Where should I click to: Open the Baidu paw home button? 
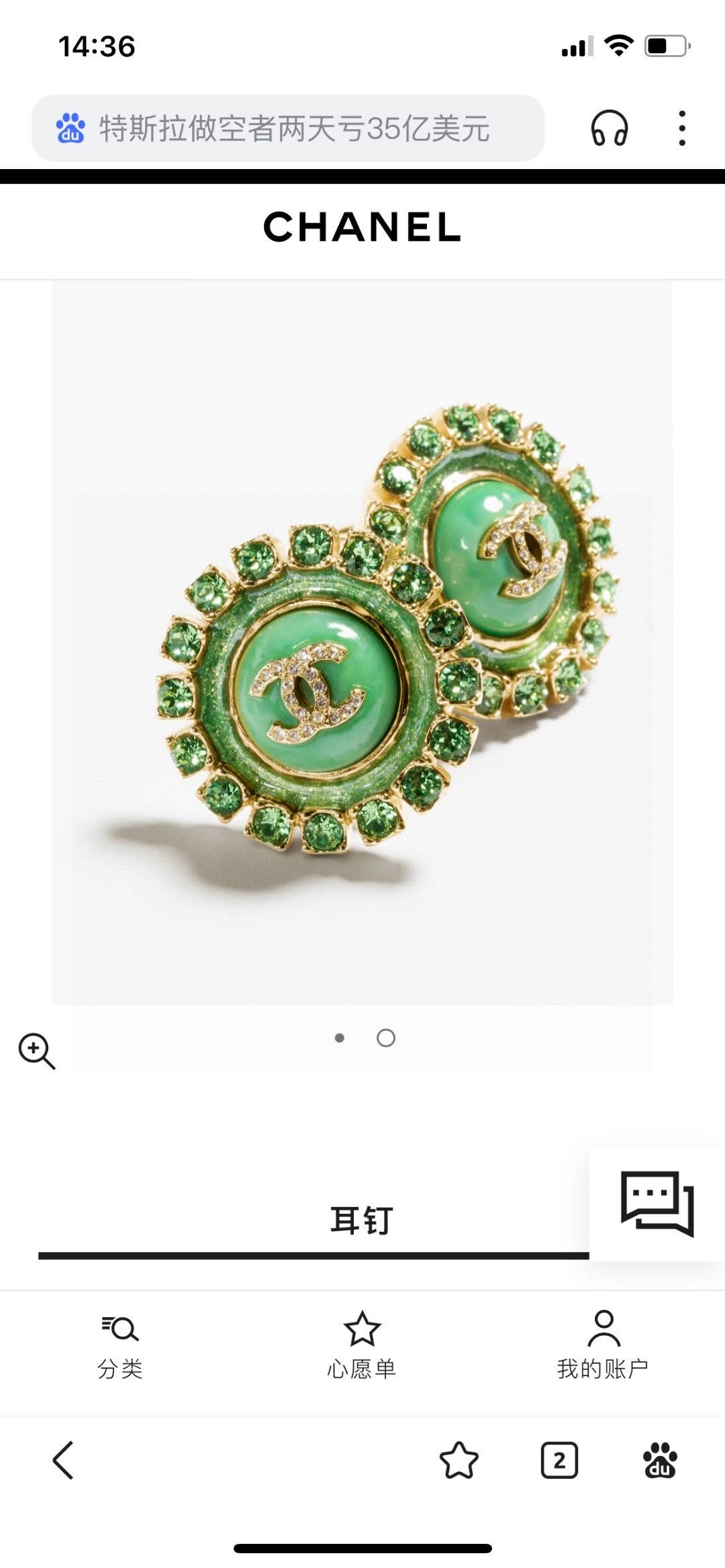point(660,1460)
